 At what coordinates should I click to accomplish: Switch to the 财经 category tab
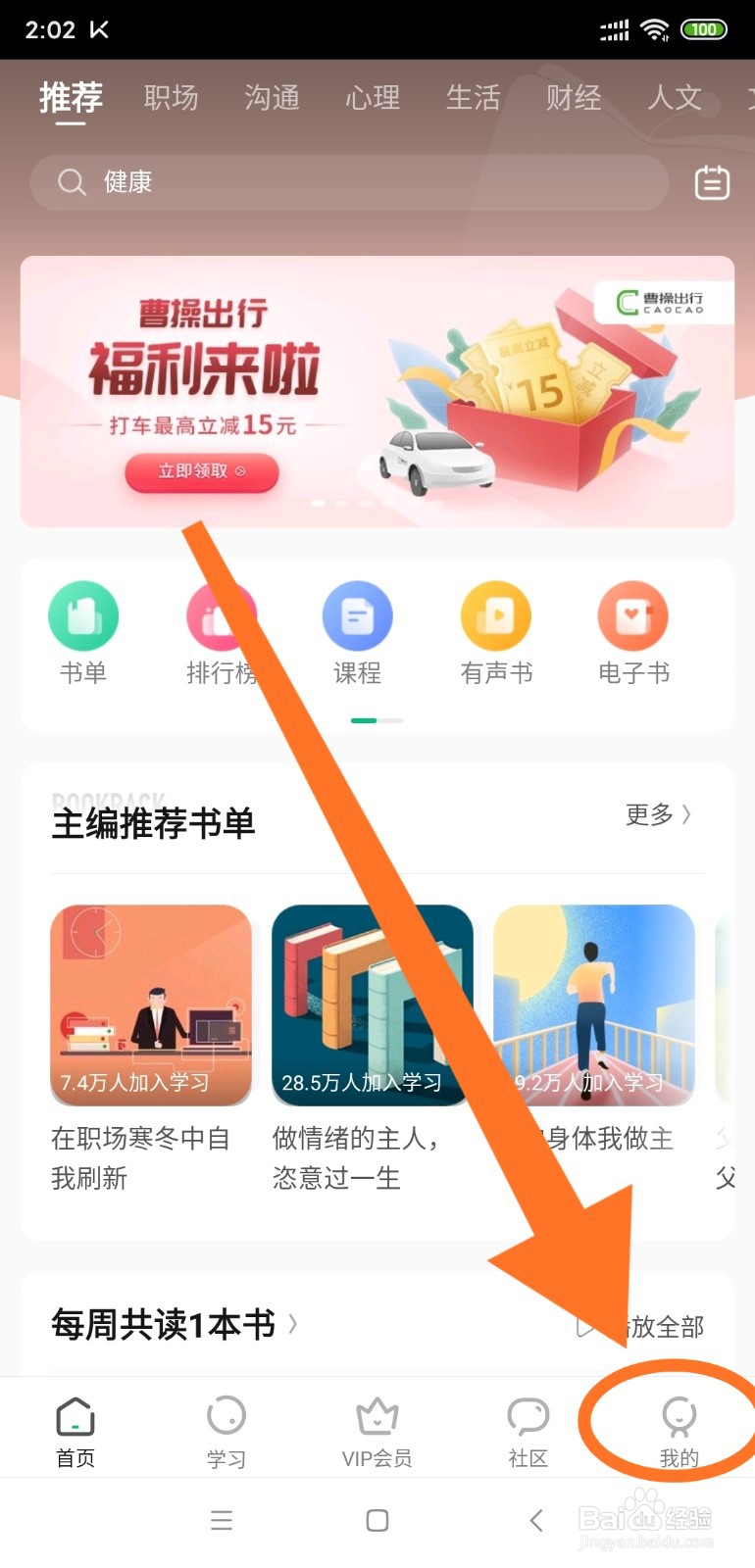pyautogui.click(x=574, y=98)
